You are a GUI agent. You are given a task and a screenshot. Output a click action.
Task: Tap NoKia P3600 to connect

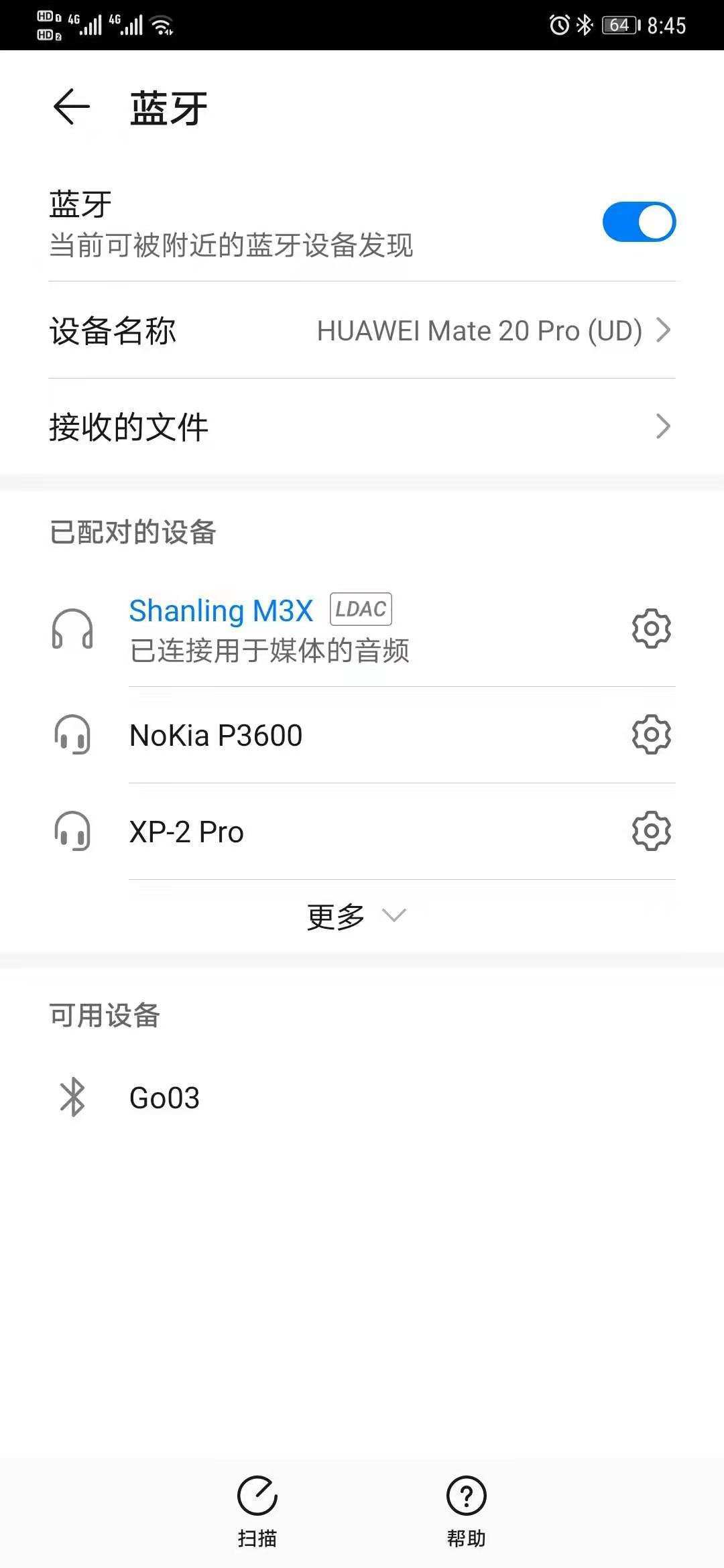click(x=217, y=735)
